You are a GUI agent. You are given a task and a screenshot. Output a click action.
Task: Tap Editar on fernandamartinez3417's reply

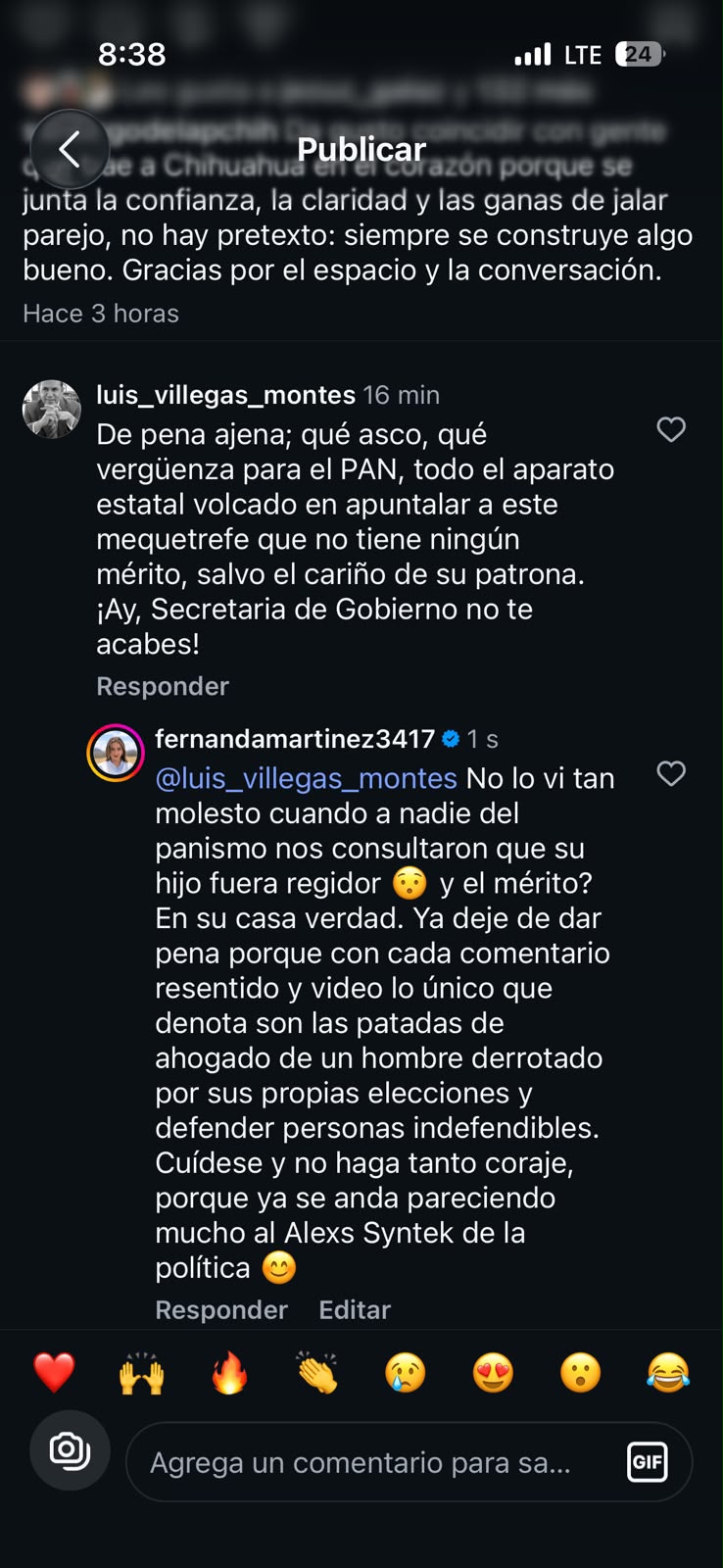click(355, 1309)
